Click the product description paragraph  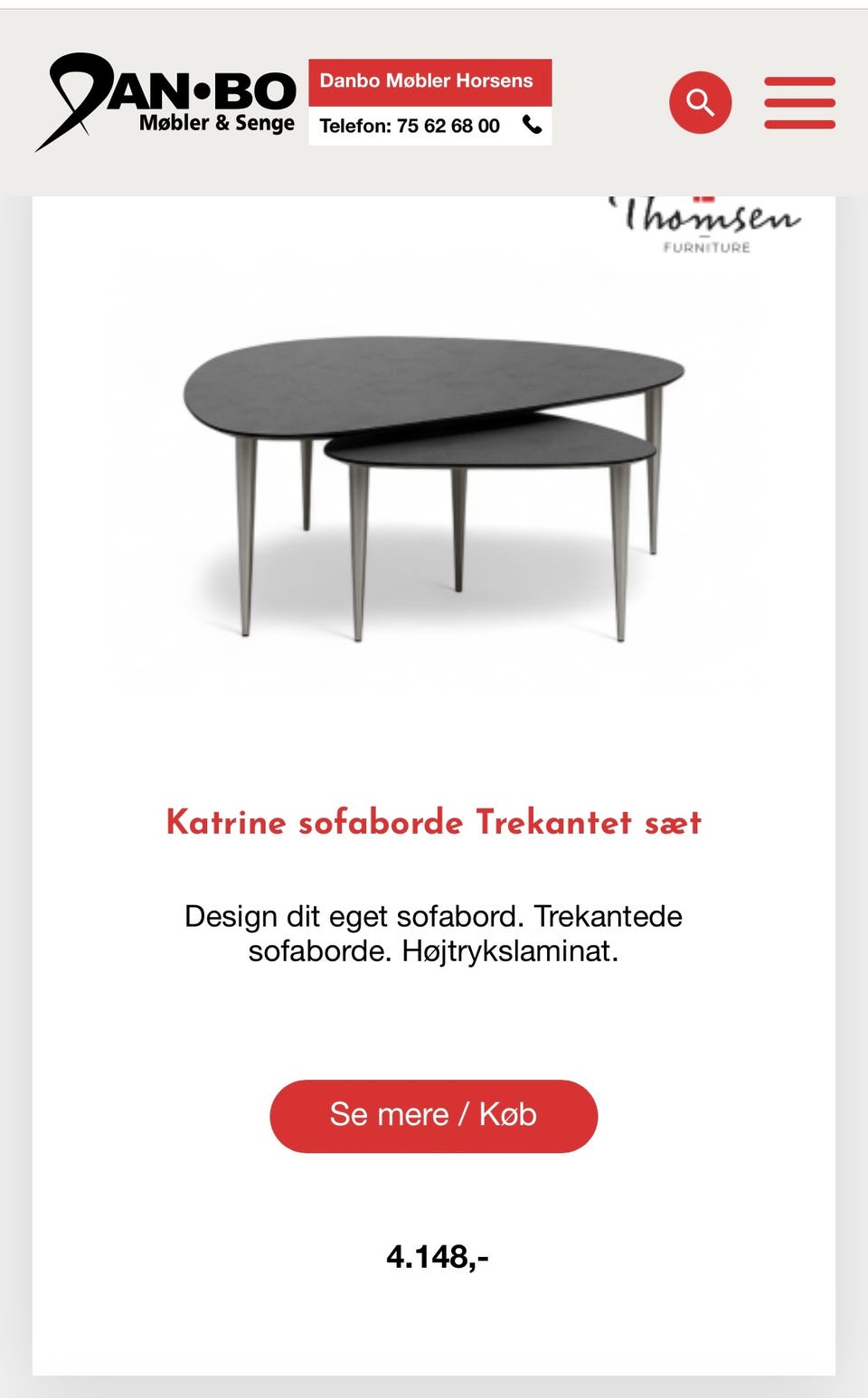click(434, 933)
